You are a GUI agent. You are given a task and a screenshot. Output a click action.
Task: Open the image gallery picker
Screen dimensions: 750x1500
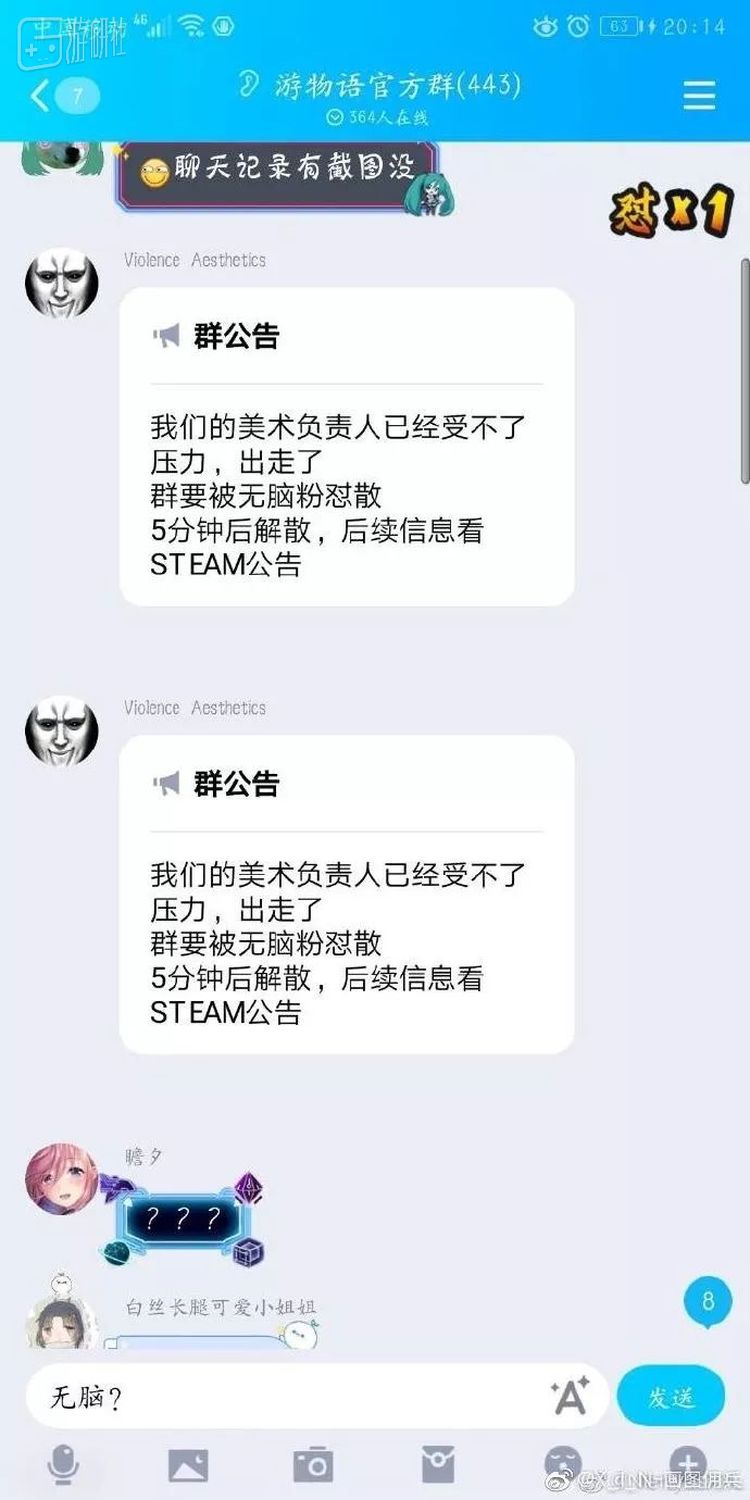pyautogui.click(x=188, y=1465)
